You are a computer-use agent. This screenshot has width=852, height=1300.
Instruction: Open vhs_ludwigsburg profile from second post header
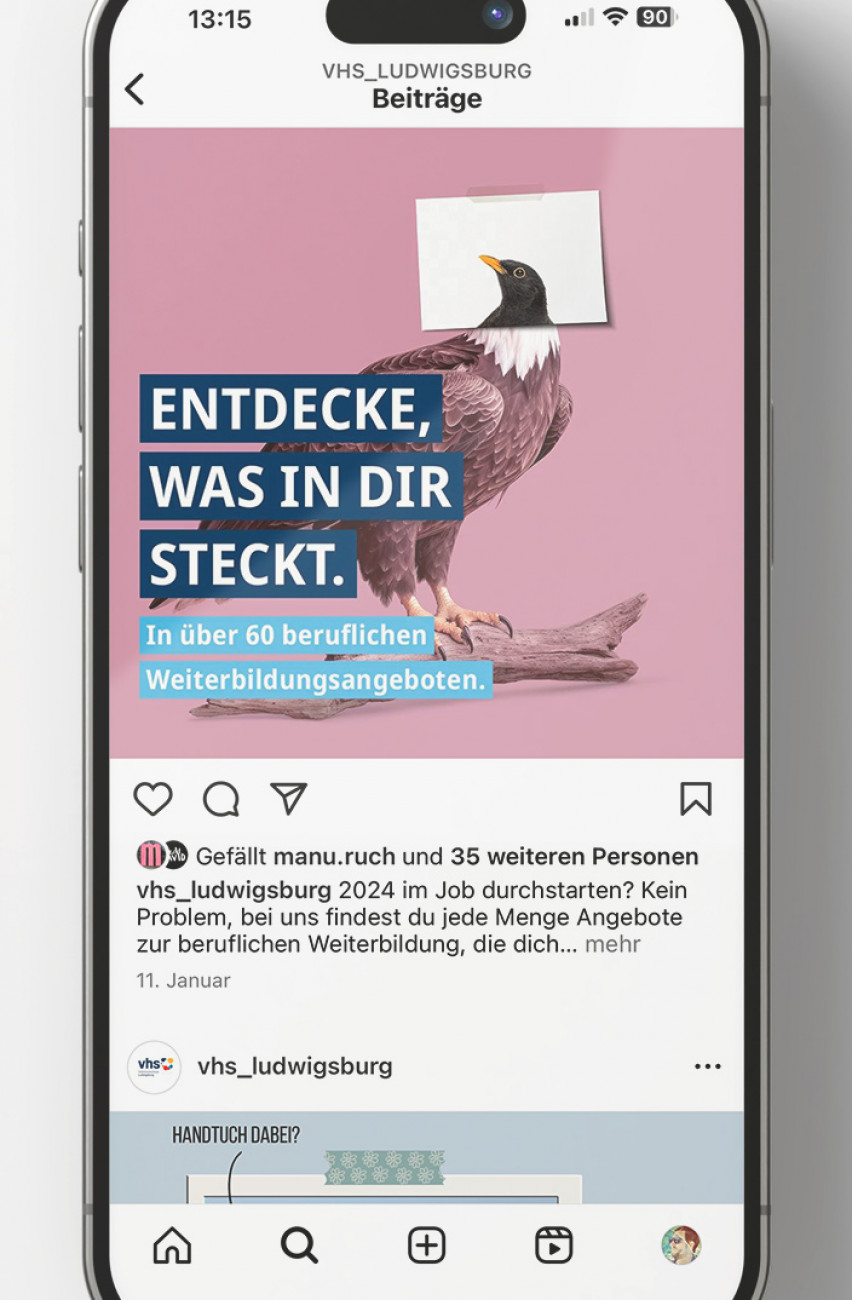pyautogui.click(x=294, y=1066)
